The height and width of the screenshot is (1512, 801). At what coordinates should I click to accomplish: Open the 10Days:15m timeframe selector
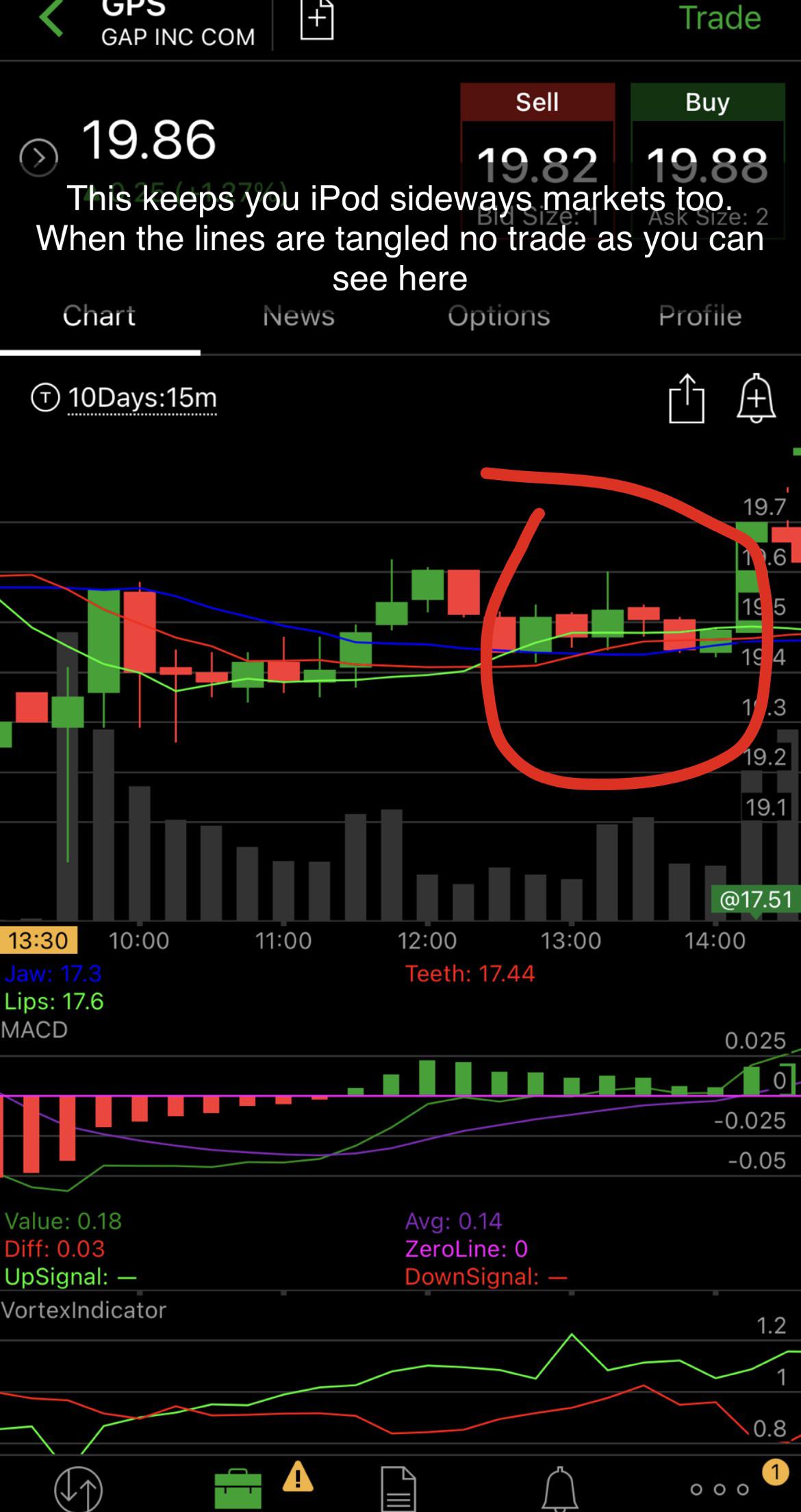tap(142, 397)
